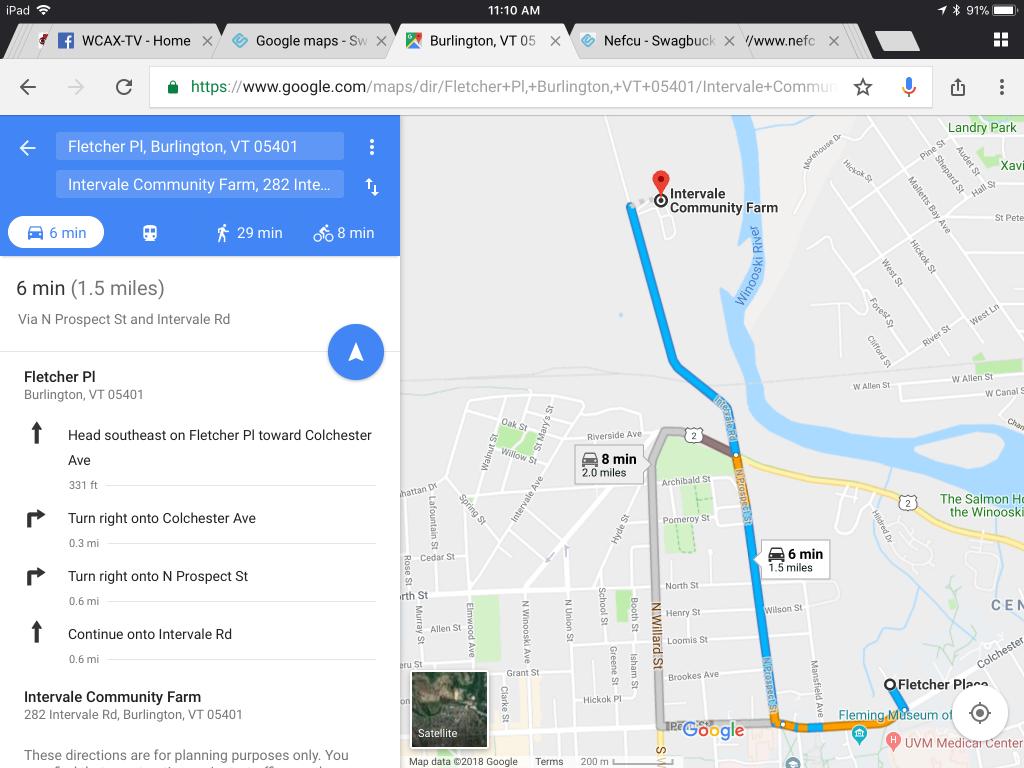Select the 6 min driving mode

(56, 233)
